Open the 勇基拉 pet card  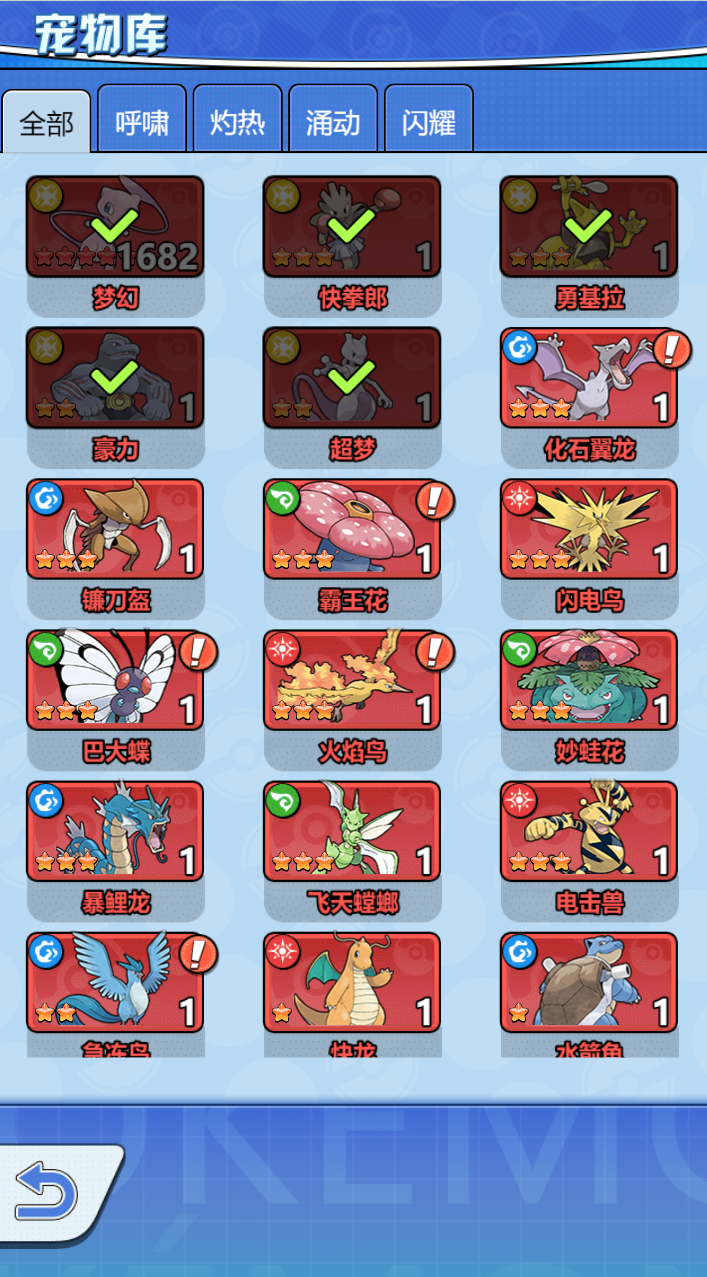click(589, 245)
